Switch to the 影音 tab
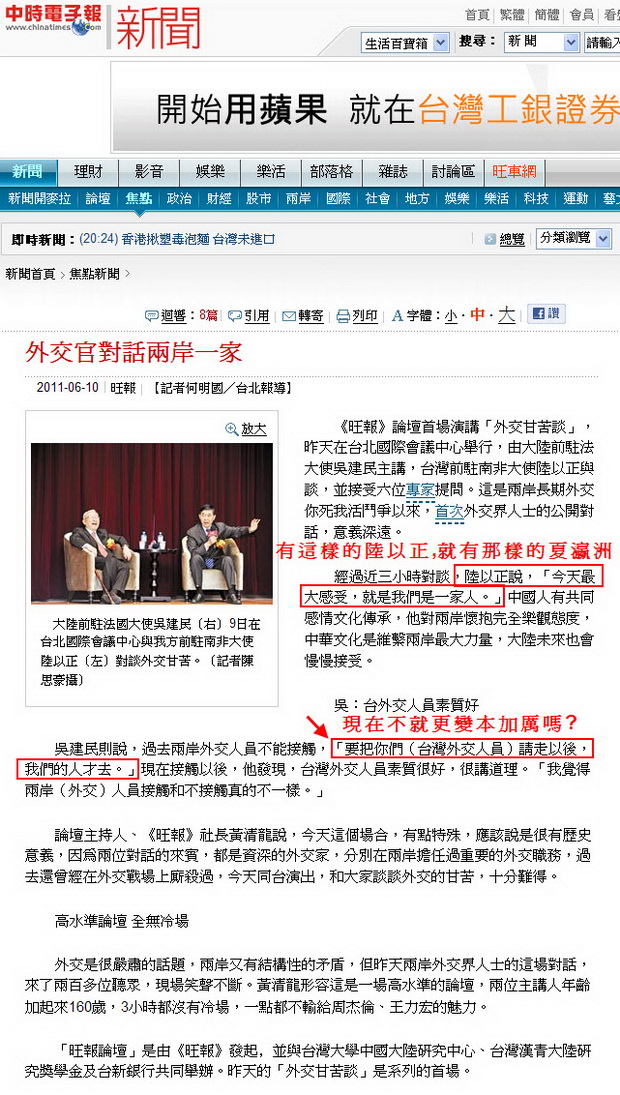The height and width of the screenshot is (1095, 620). [x=149, y=172]
